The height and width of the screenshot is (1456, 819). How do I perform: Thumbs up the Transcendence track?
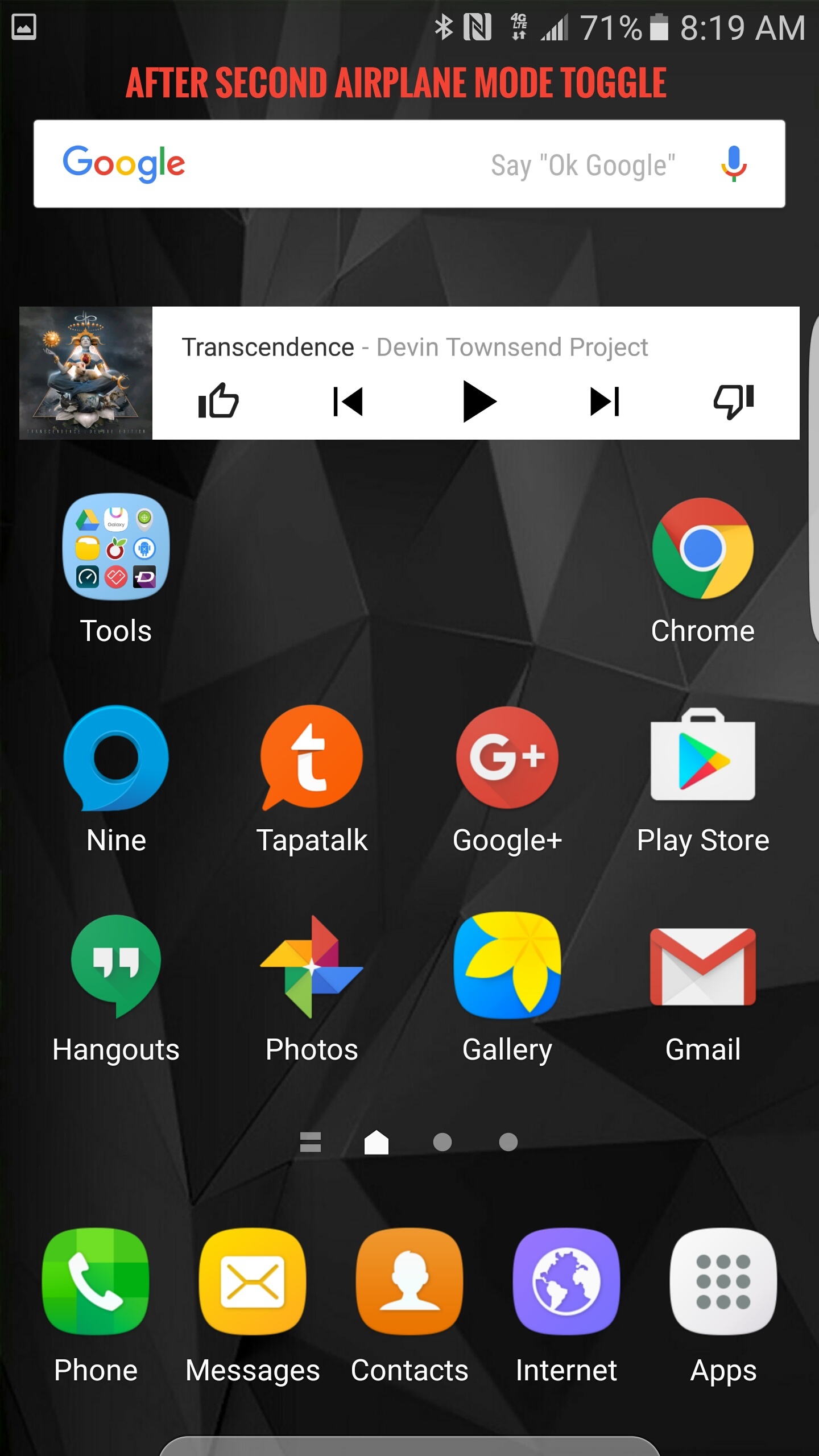[218, 402]
